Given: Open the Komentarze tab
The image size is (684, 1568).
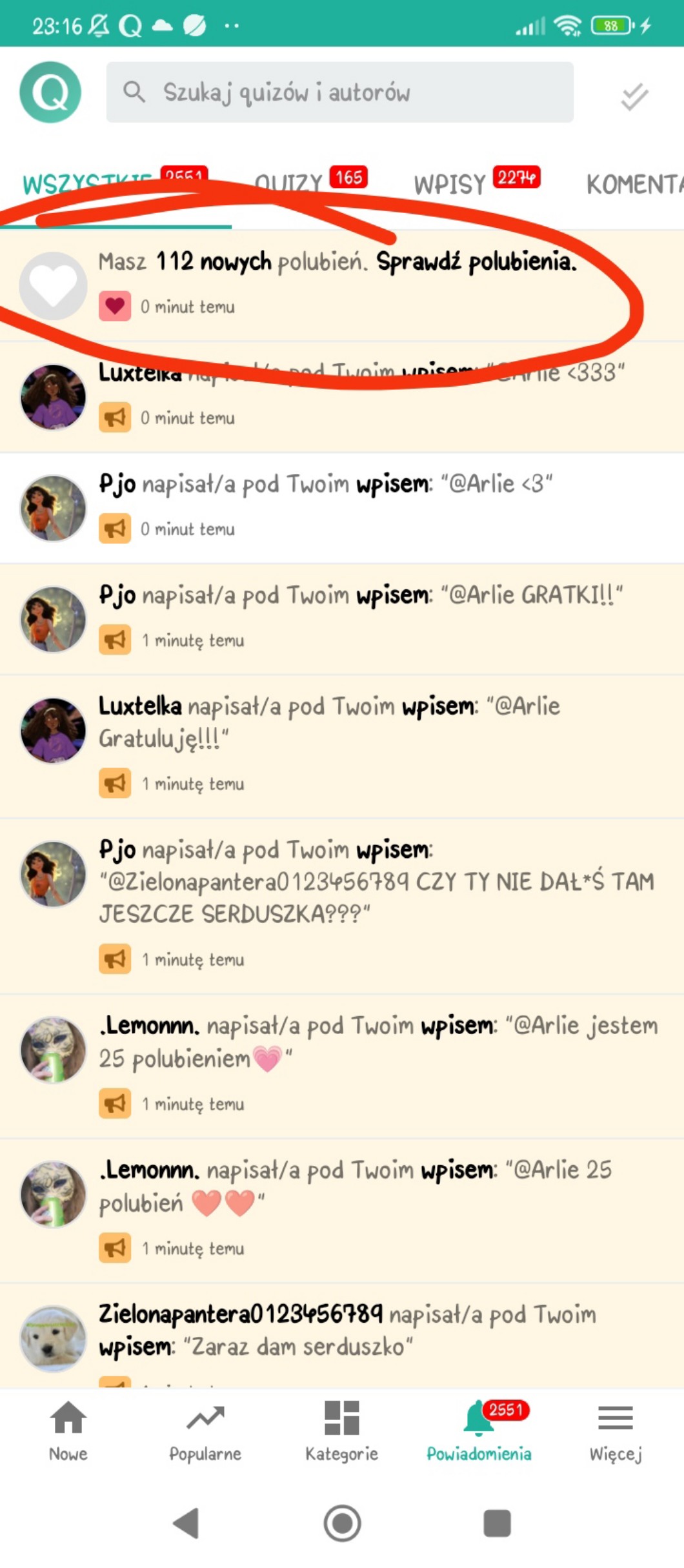Looking at the screenshot, I should [634, 185].
